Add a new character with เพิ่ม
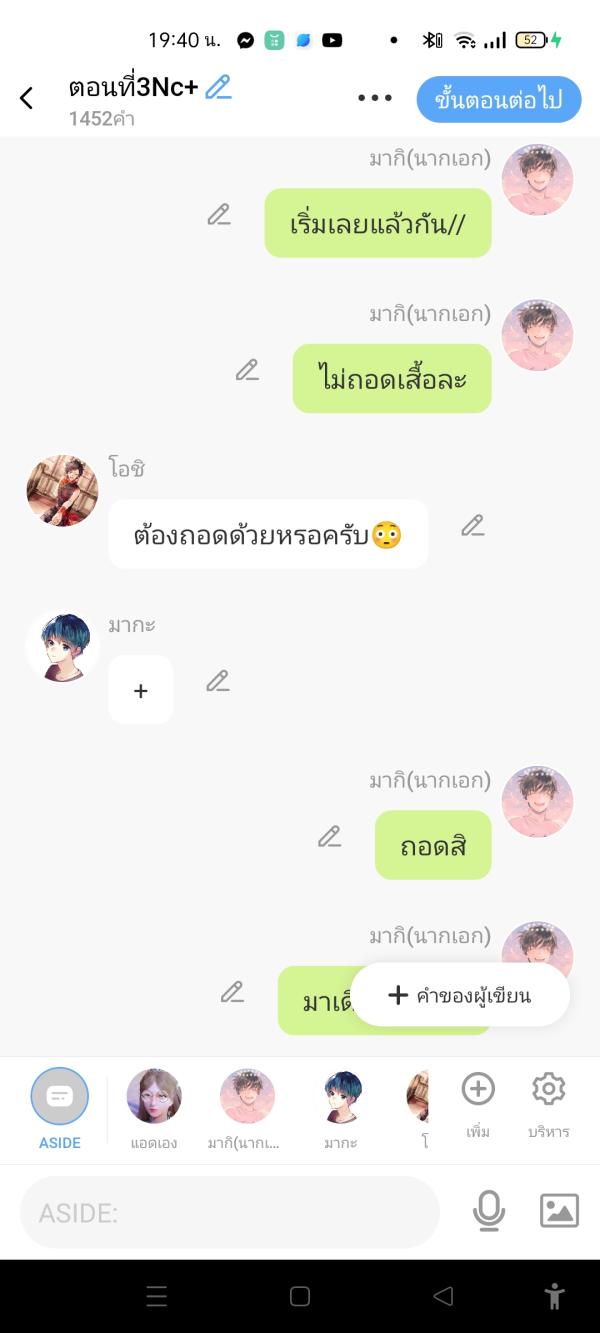The height and width of the screenshot is (1333, 600). [x=478, y=1104]
